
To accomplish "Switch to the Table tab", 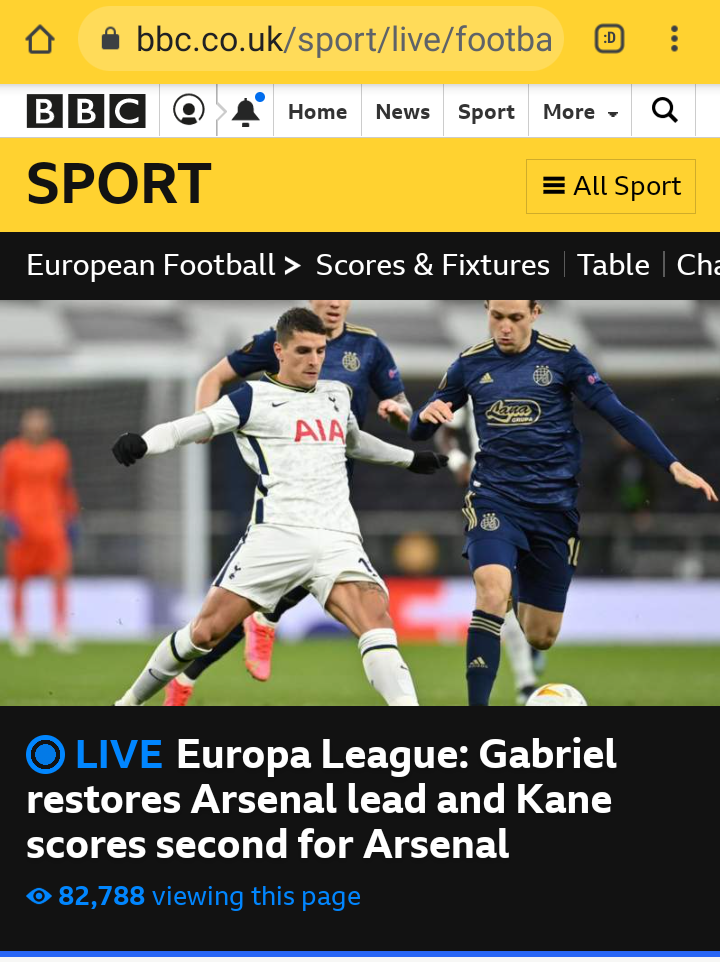I will pos(613,265).
